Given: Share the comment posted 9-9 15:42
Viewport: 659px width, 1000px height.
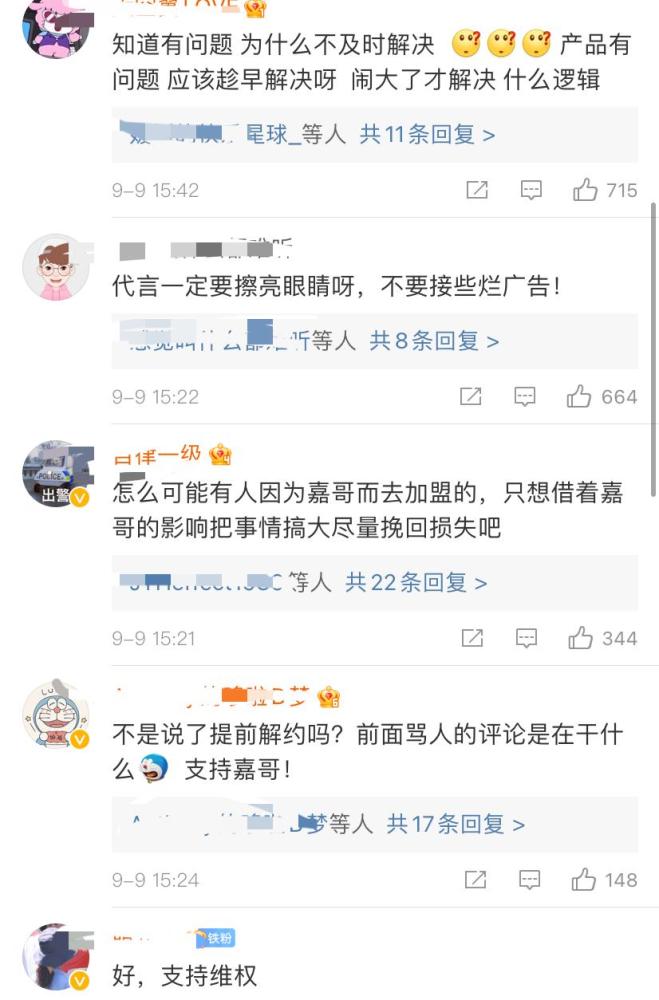Looking at the screenshot, I should click(477, 190).
